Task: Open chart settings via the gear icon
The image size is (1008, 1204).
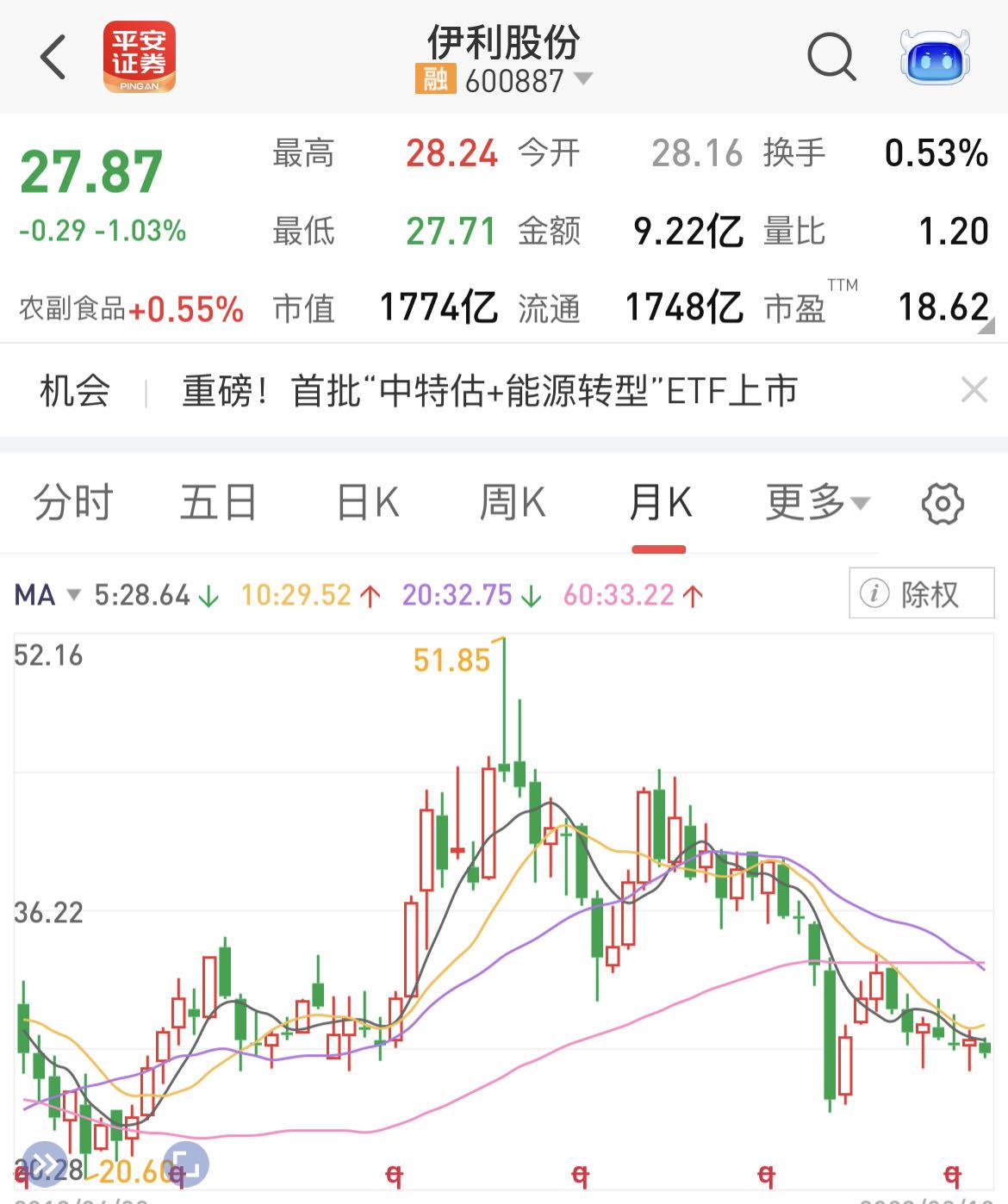Action: 943,502
